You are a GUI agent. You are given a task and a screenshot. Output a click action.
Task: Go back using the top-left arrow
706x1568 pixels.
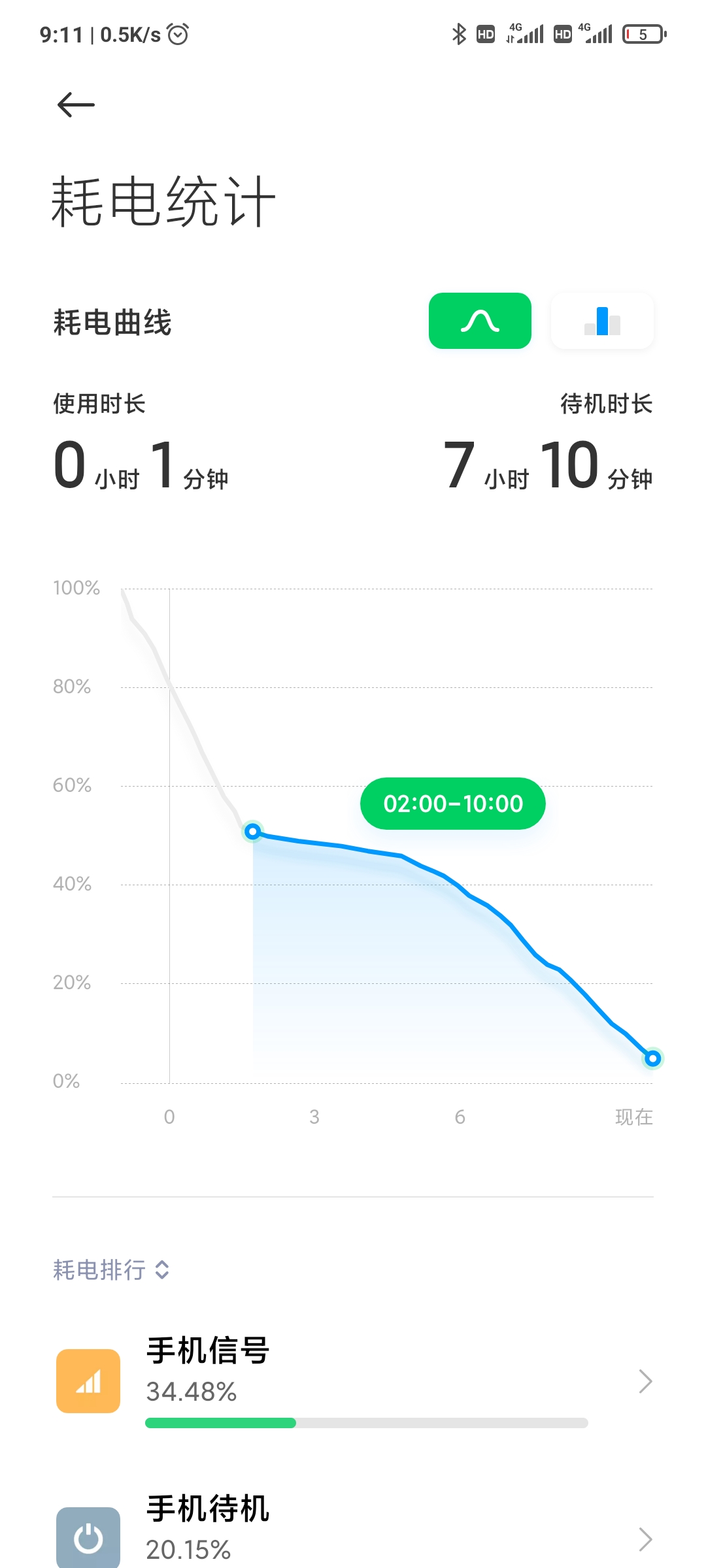76,105
